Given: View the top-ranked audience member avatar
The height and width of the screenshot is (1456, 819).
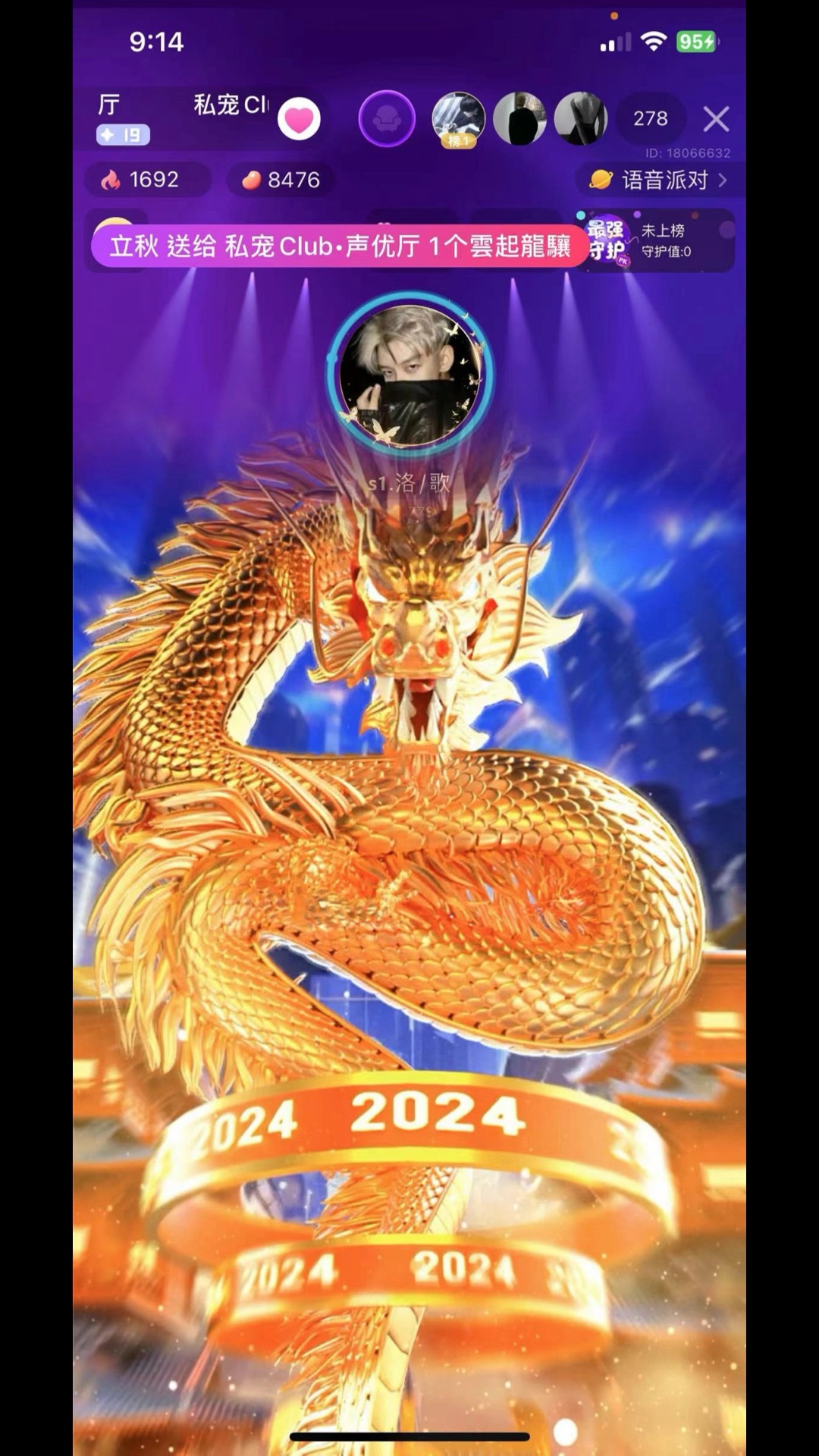Looking at the screenshot, I should pos(458,119).
